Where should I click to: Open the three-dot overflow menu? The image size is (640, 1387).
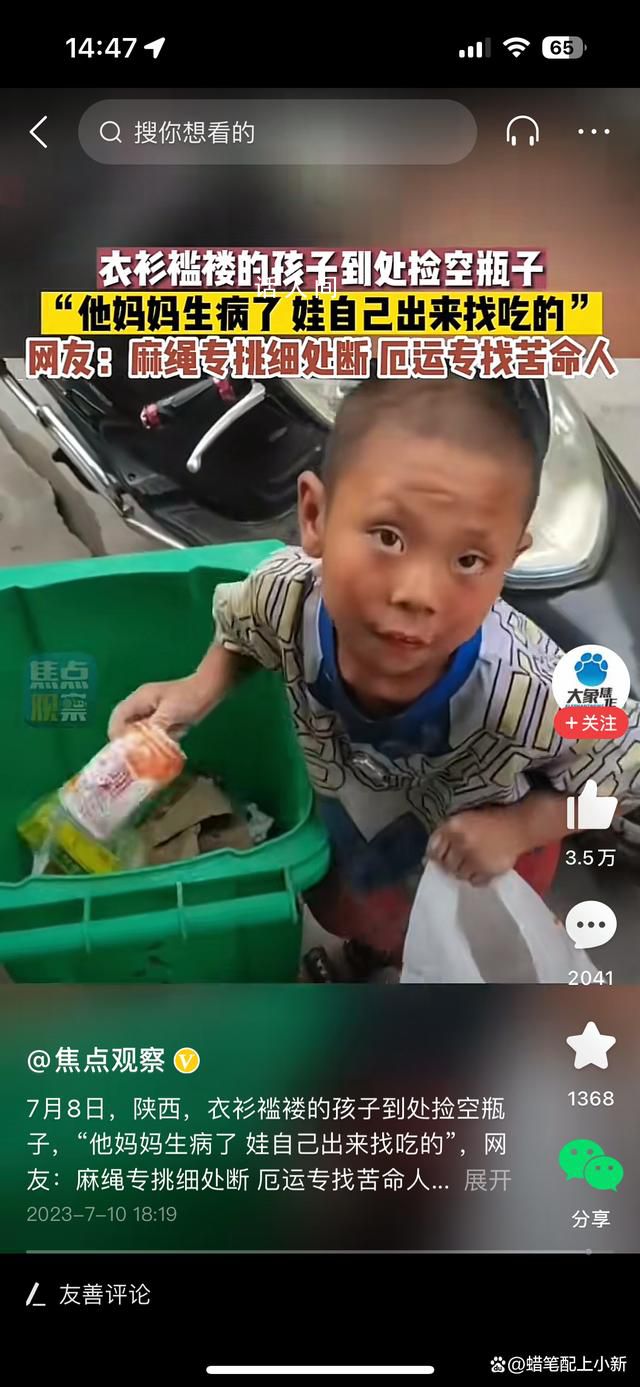coord(593,132)
